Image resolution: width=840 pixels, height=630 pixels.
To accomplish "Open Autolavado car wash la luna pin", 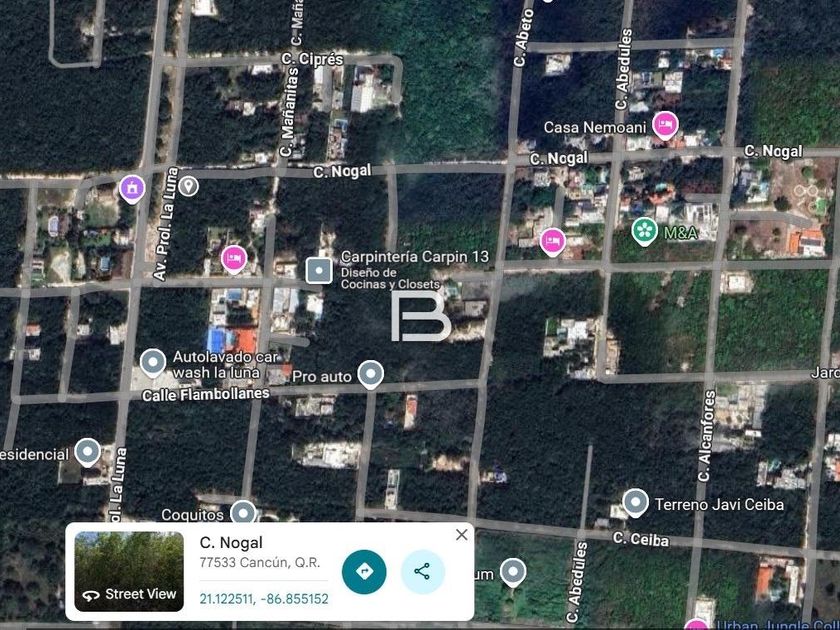I will [153, 363].
